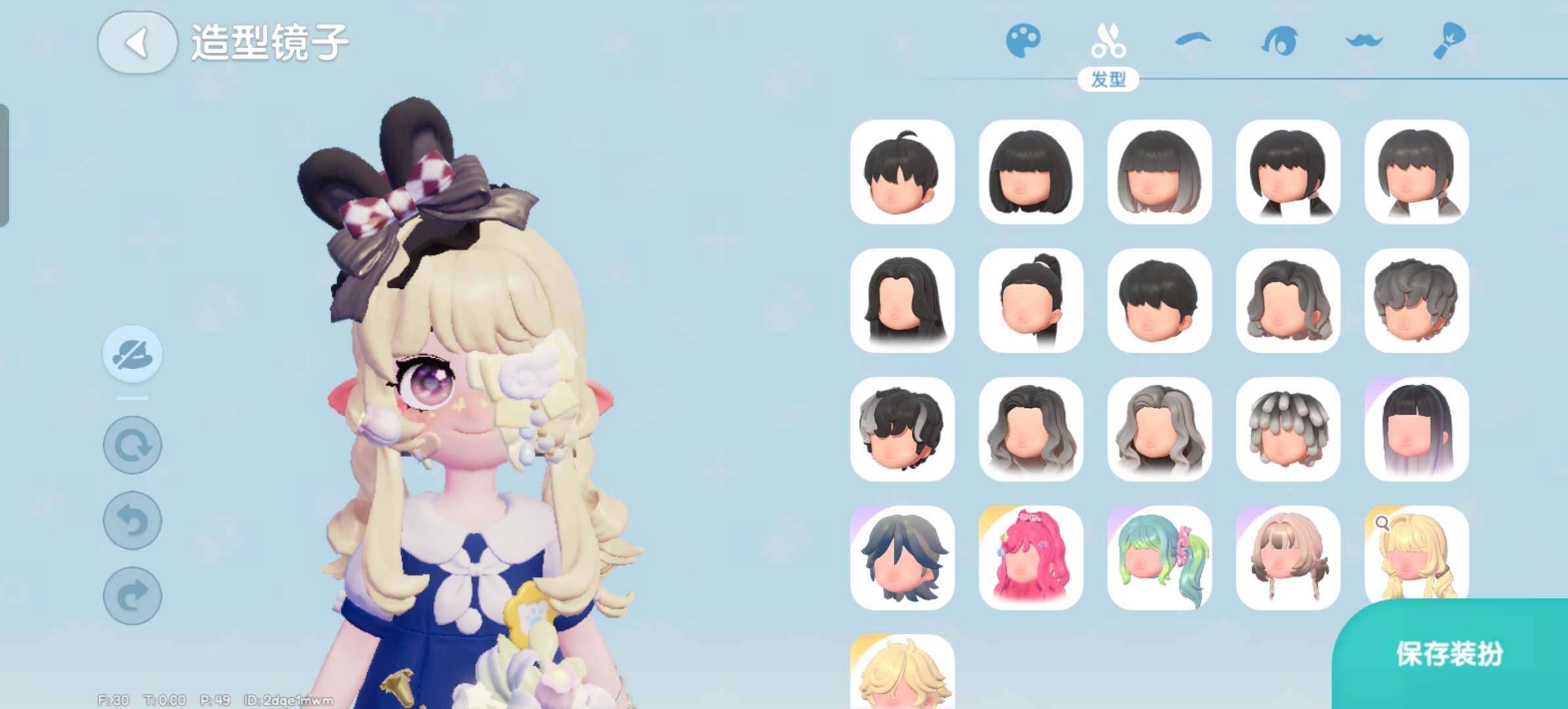Select the gray dreadlock-style hairstyle
Screen dimensions: 1568x709
1288,429
